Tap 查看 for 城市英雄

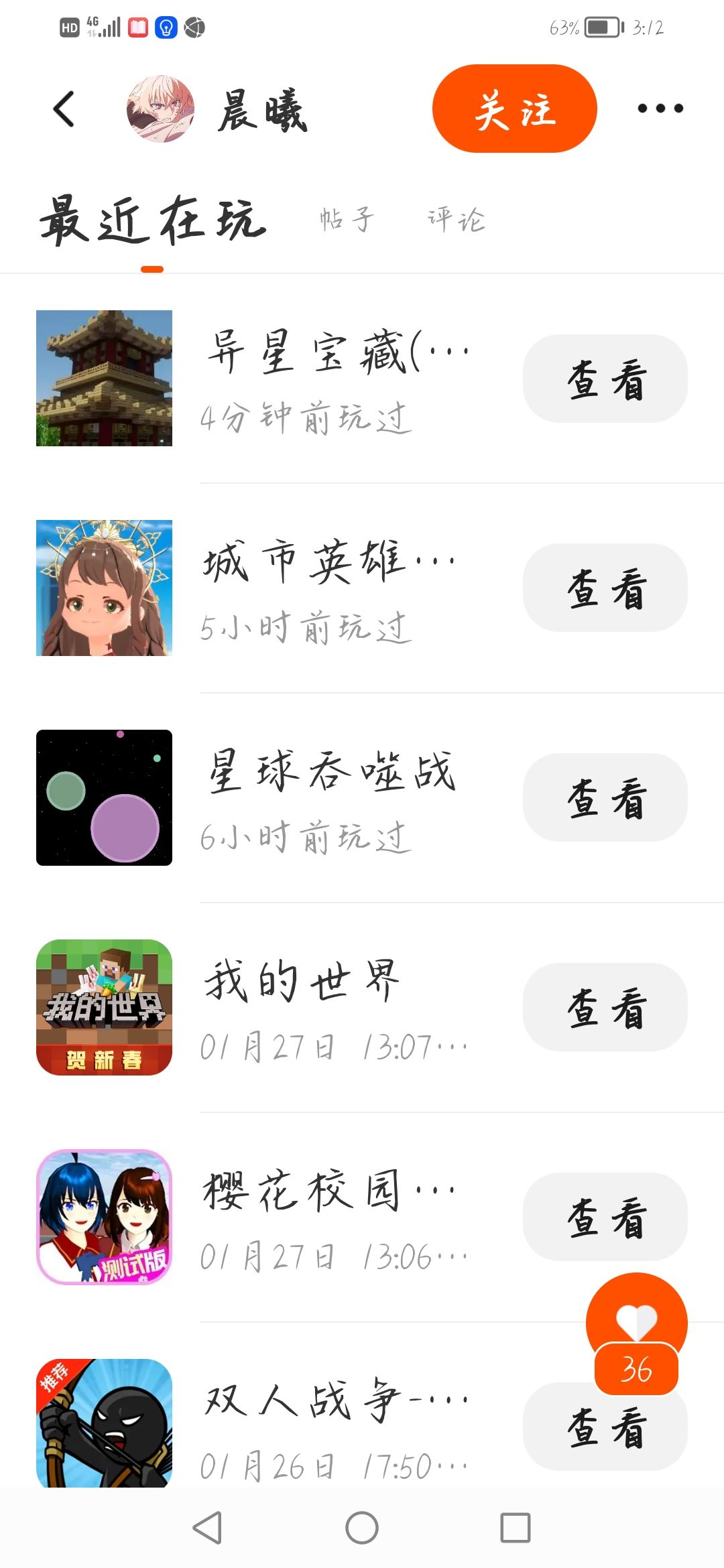click(x=605, y=588)
